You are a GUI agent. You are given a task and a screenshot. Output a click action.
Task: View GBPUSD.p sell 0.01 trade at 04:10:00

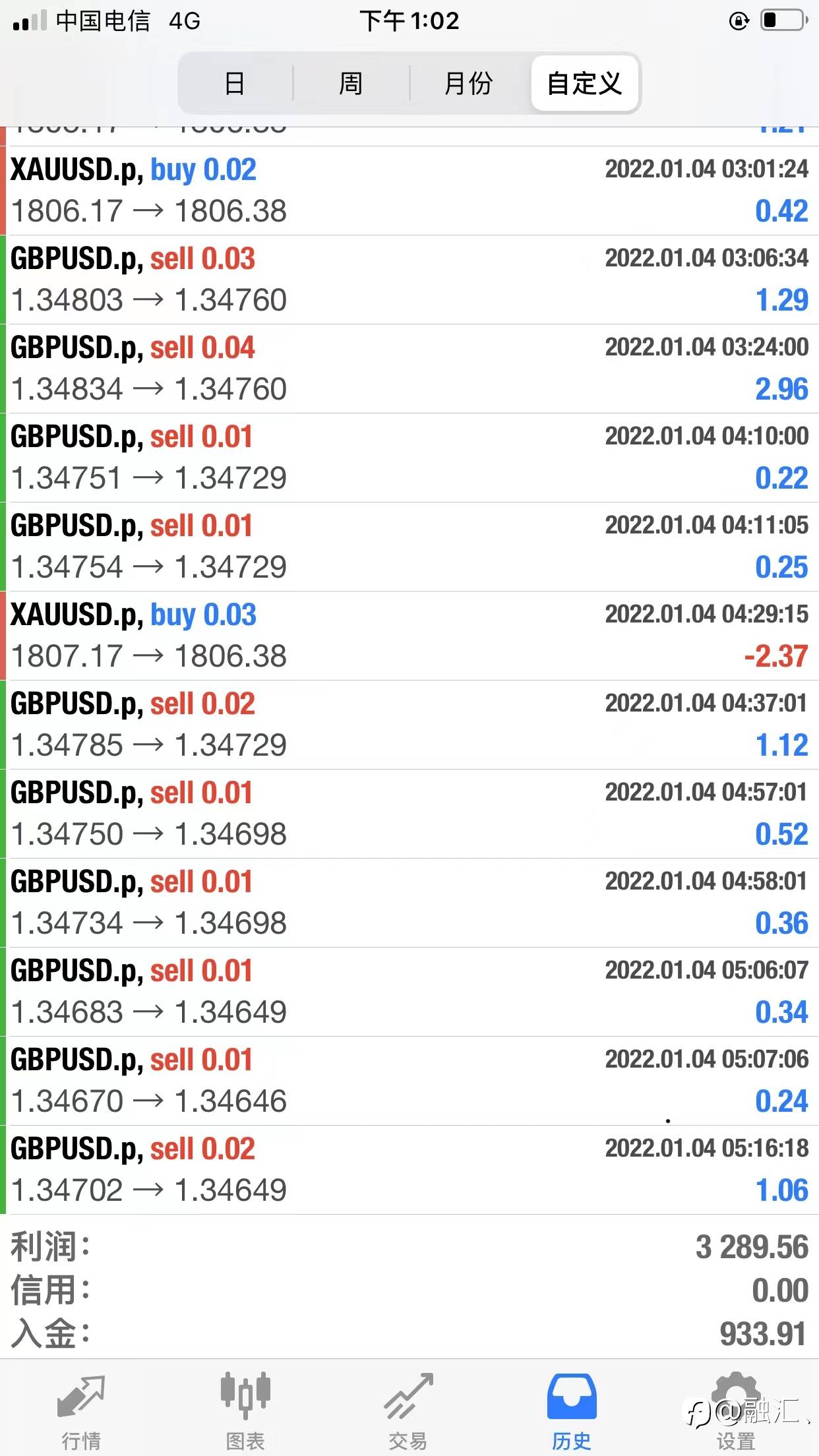[x=409, y=458]
